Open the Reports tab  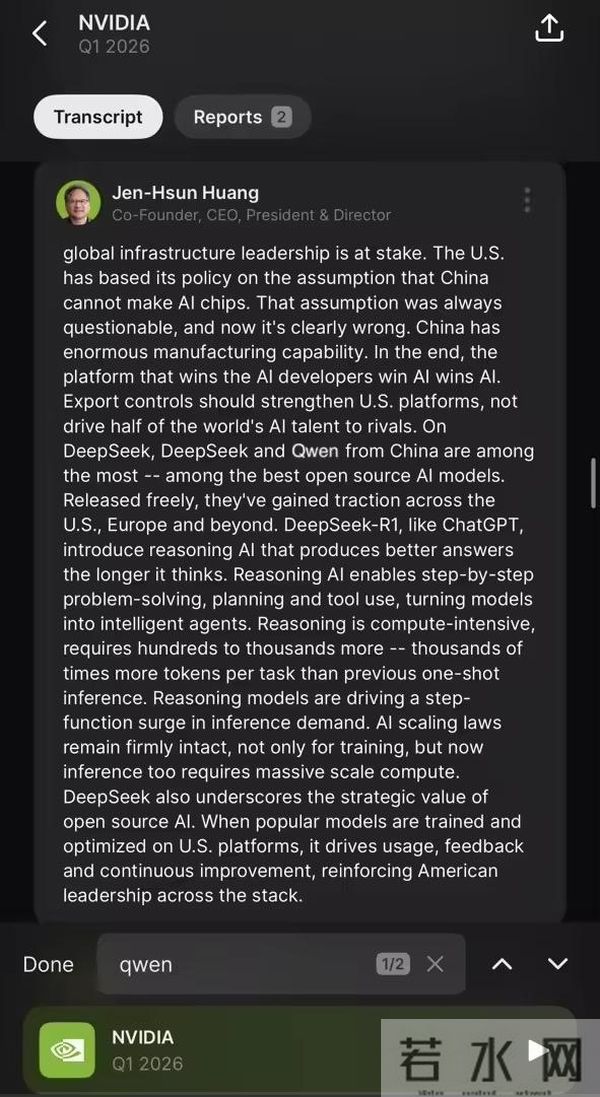pos(241,117)
